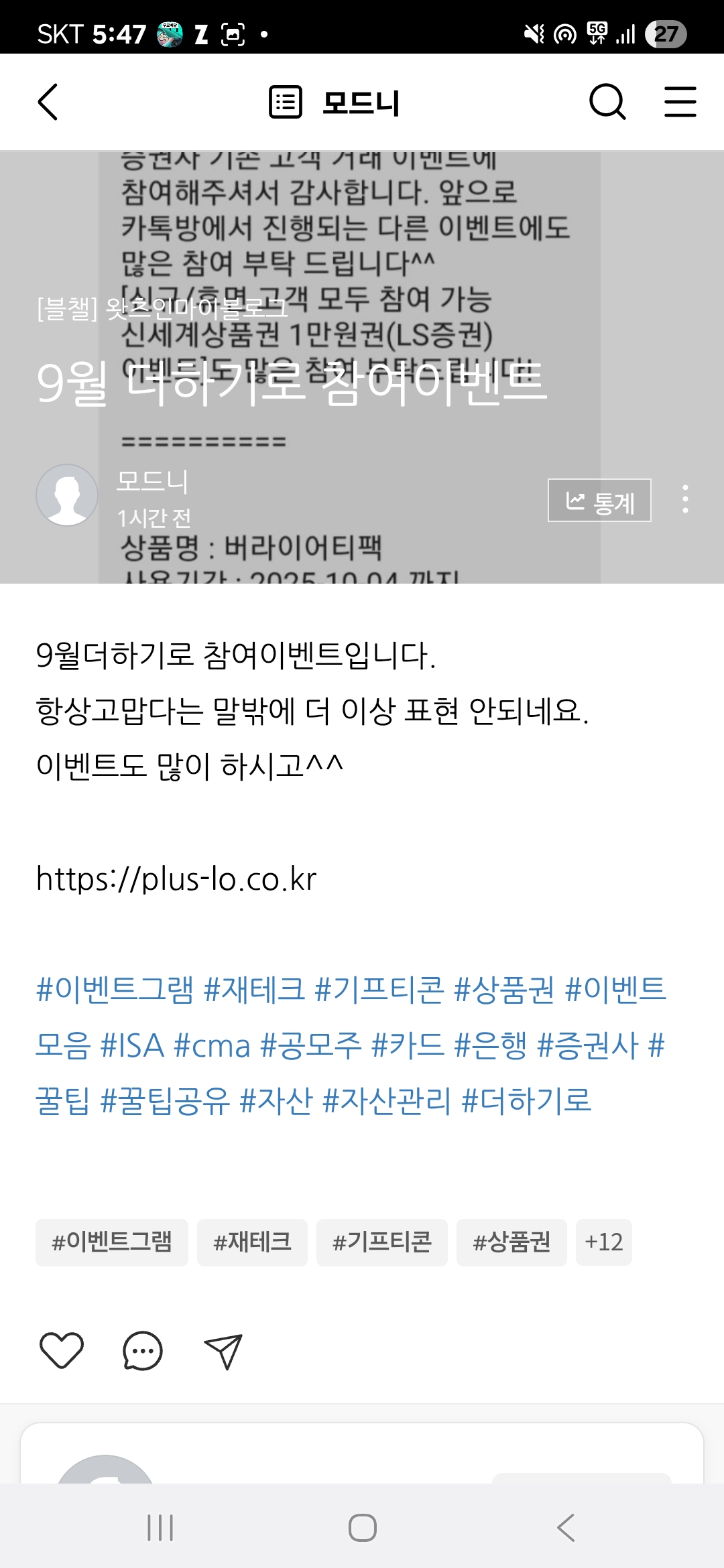Open the post's three-dot overflow menu
The width and height of the screenshot is (724, 1568).
pos(684,499)
